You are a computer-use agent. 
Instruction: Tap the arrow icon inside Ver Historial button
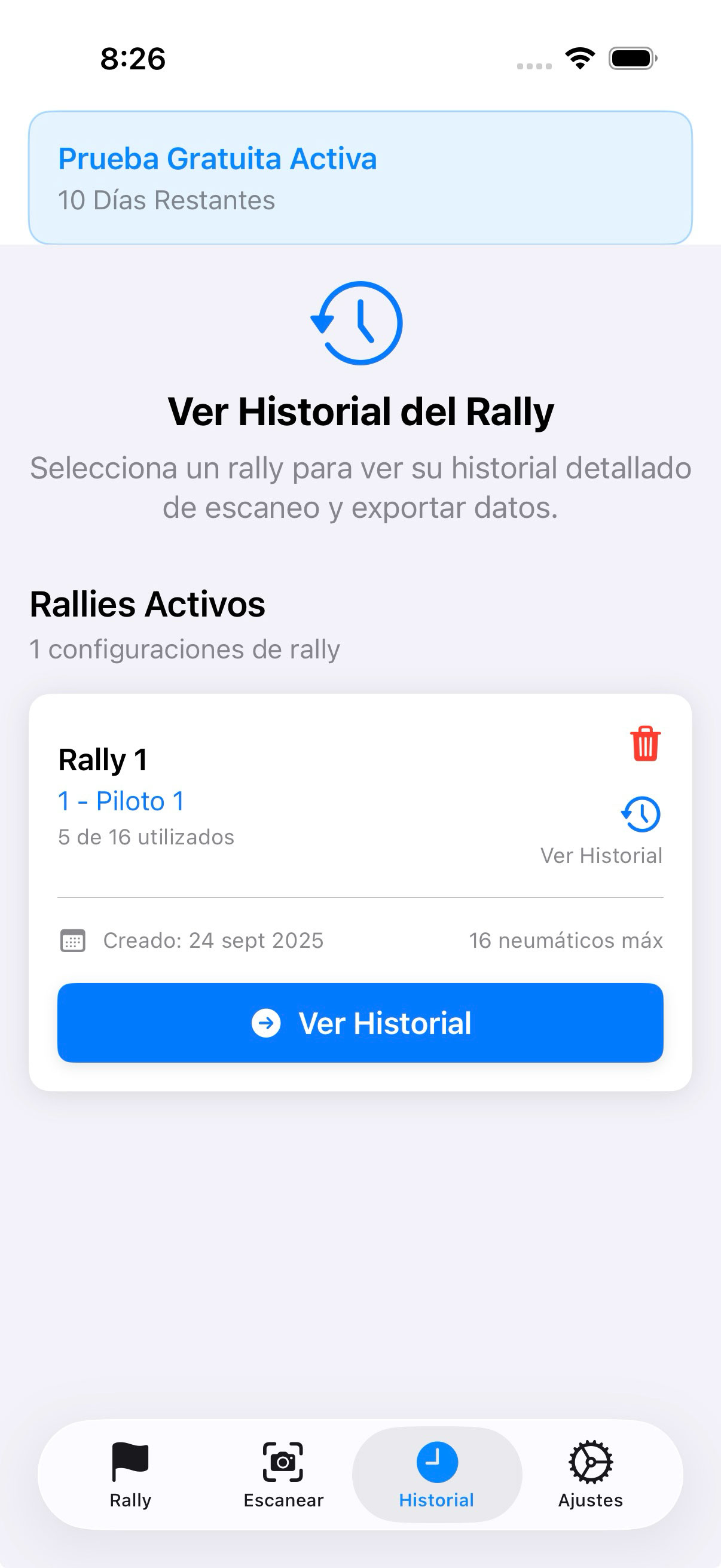(x=266, y=1023)
